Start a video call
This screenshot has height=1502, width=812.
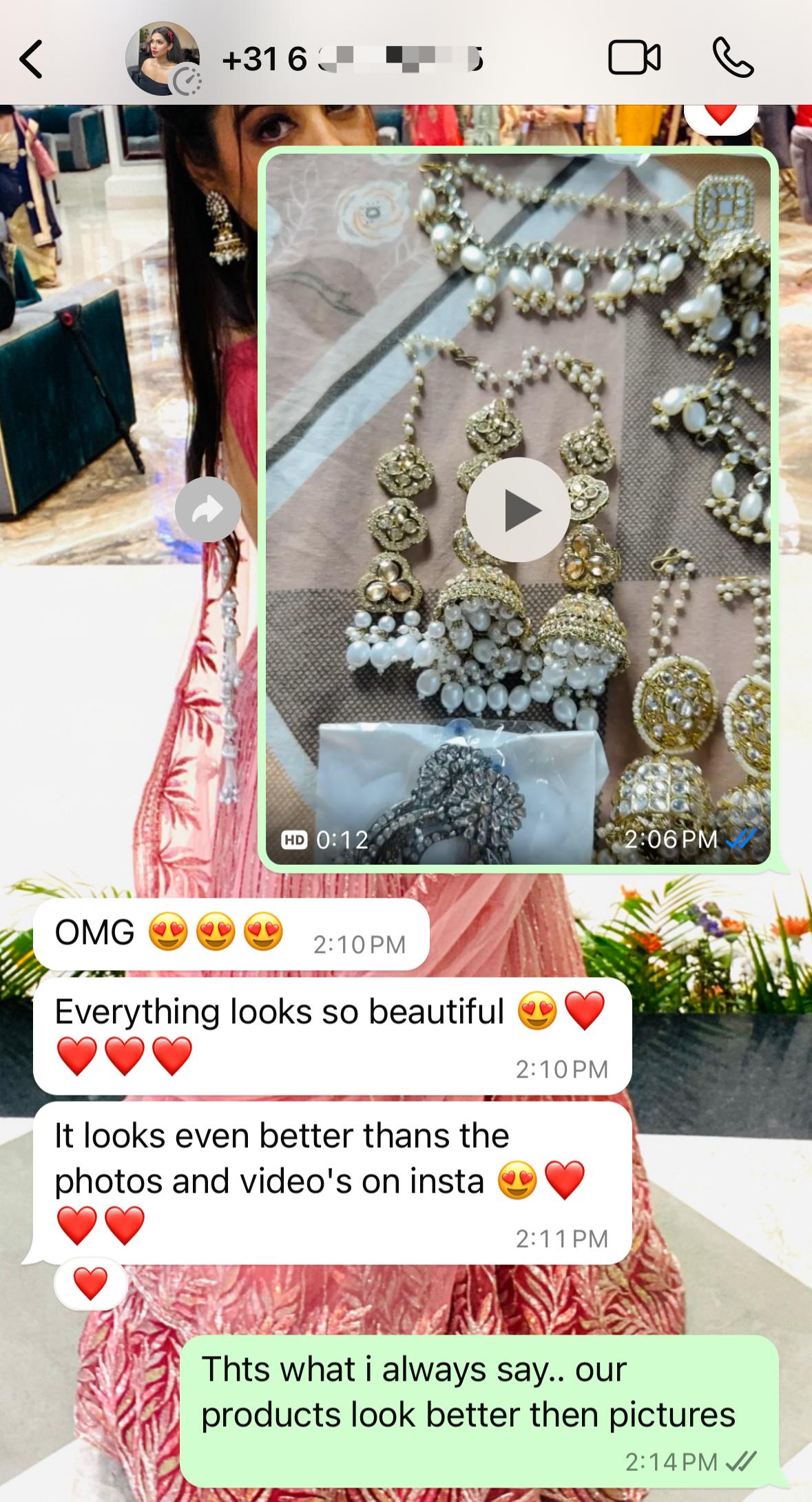pyautogui.click(x=634, y=58)
